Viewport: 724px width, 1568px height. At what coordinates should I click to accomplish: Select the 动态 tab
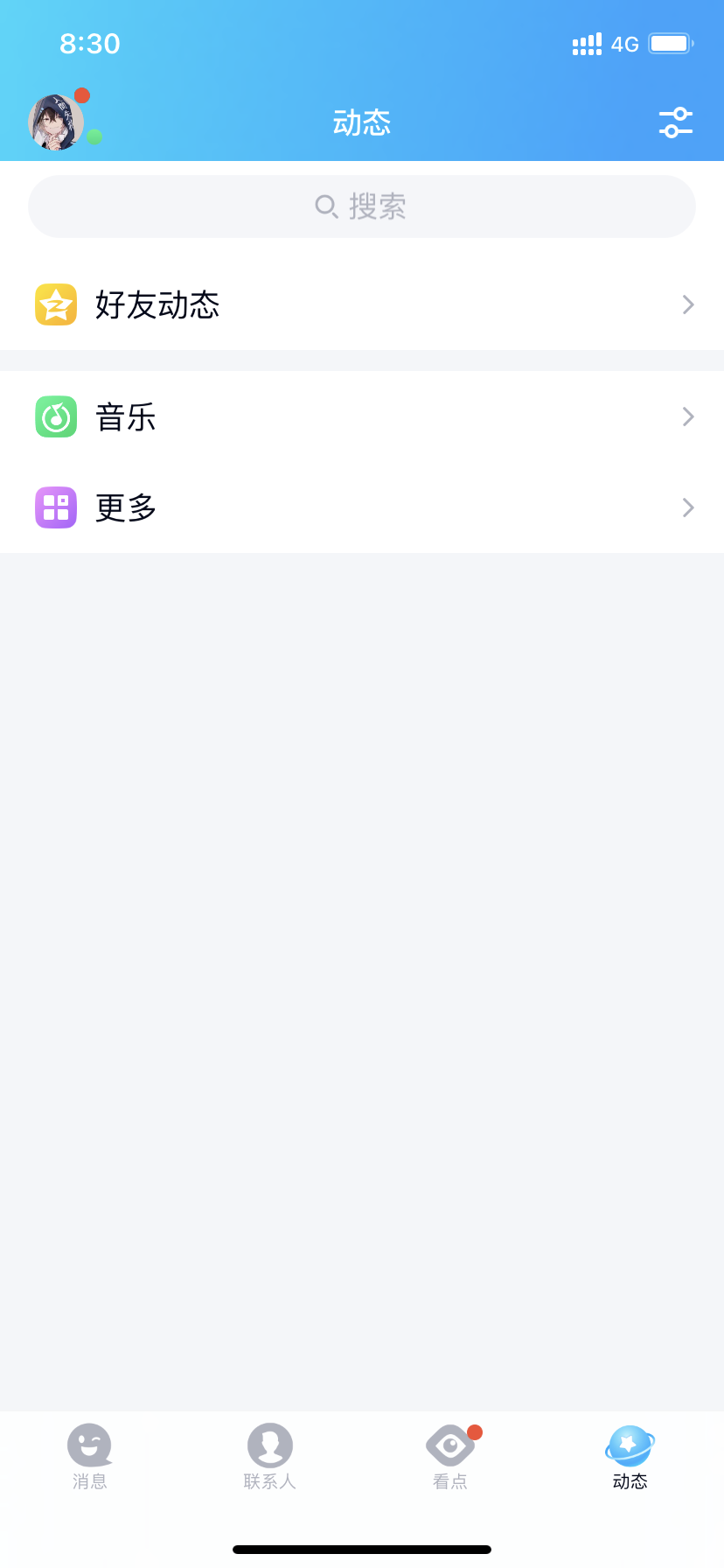[630, 1456]
